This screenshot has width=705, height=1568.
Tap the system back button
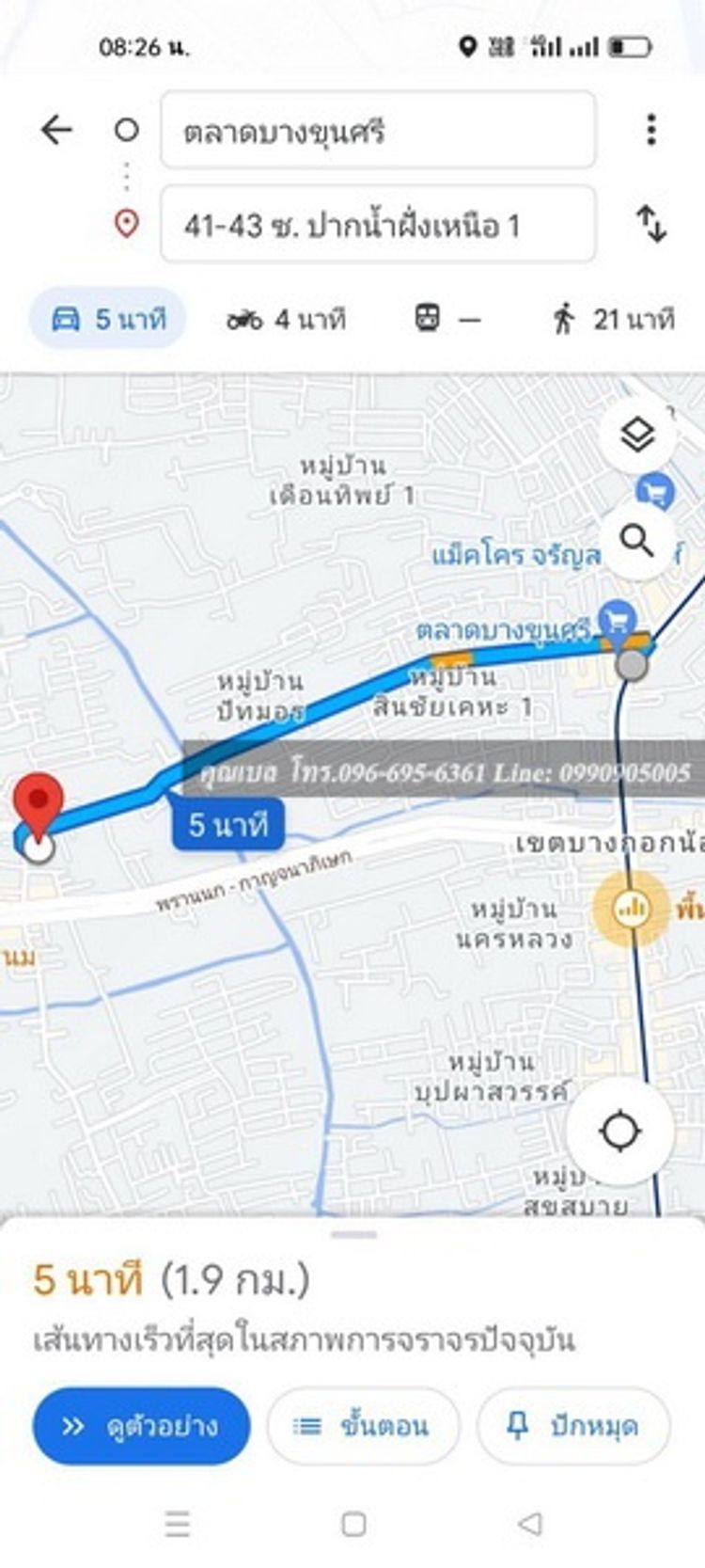point(530,1524)
